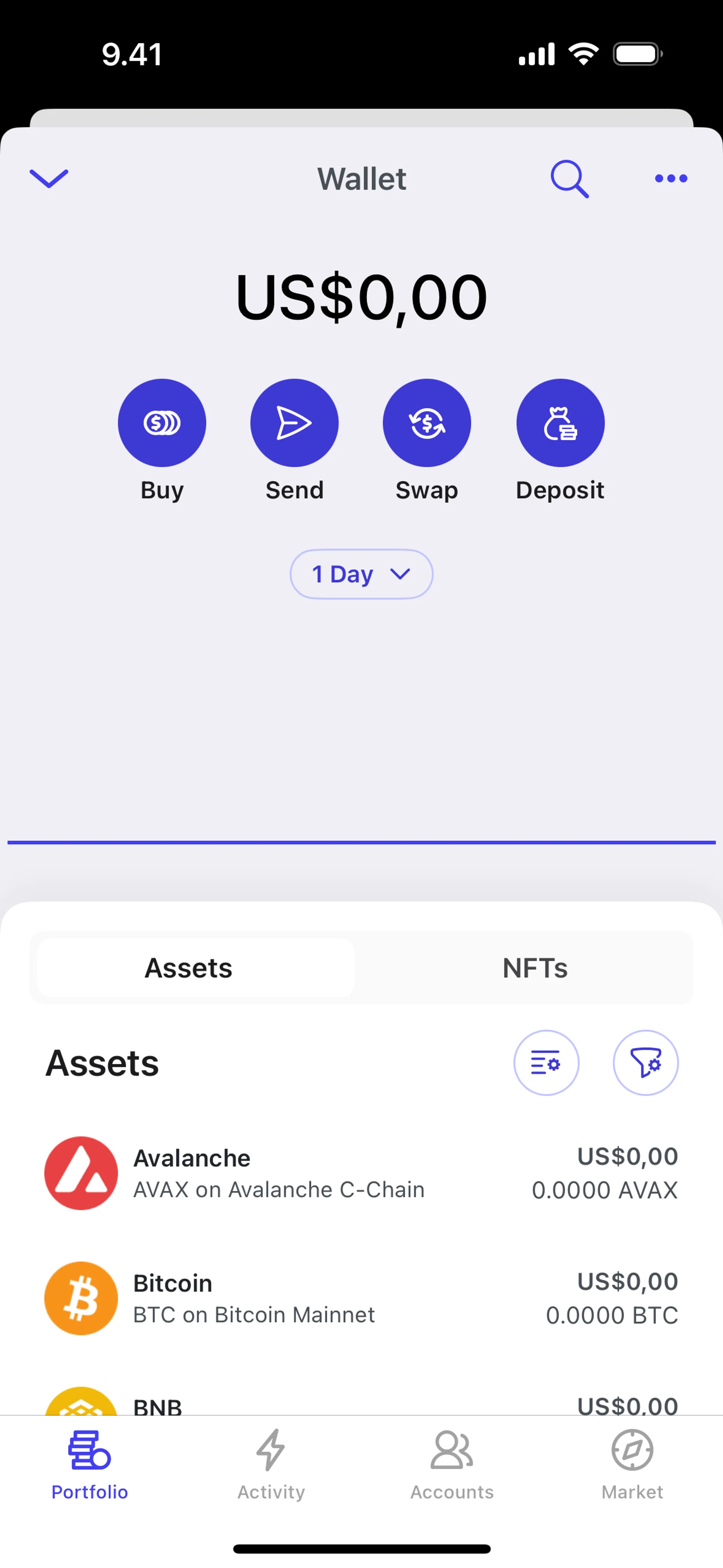Send crypto with the Send button

click(x=294, y=423)
